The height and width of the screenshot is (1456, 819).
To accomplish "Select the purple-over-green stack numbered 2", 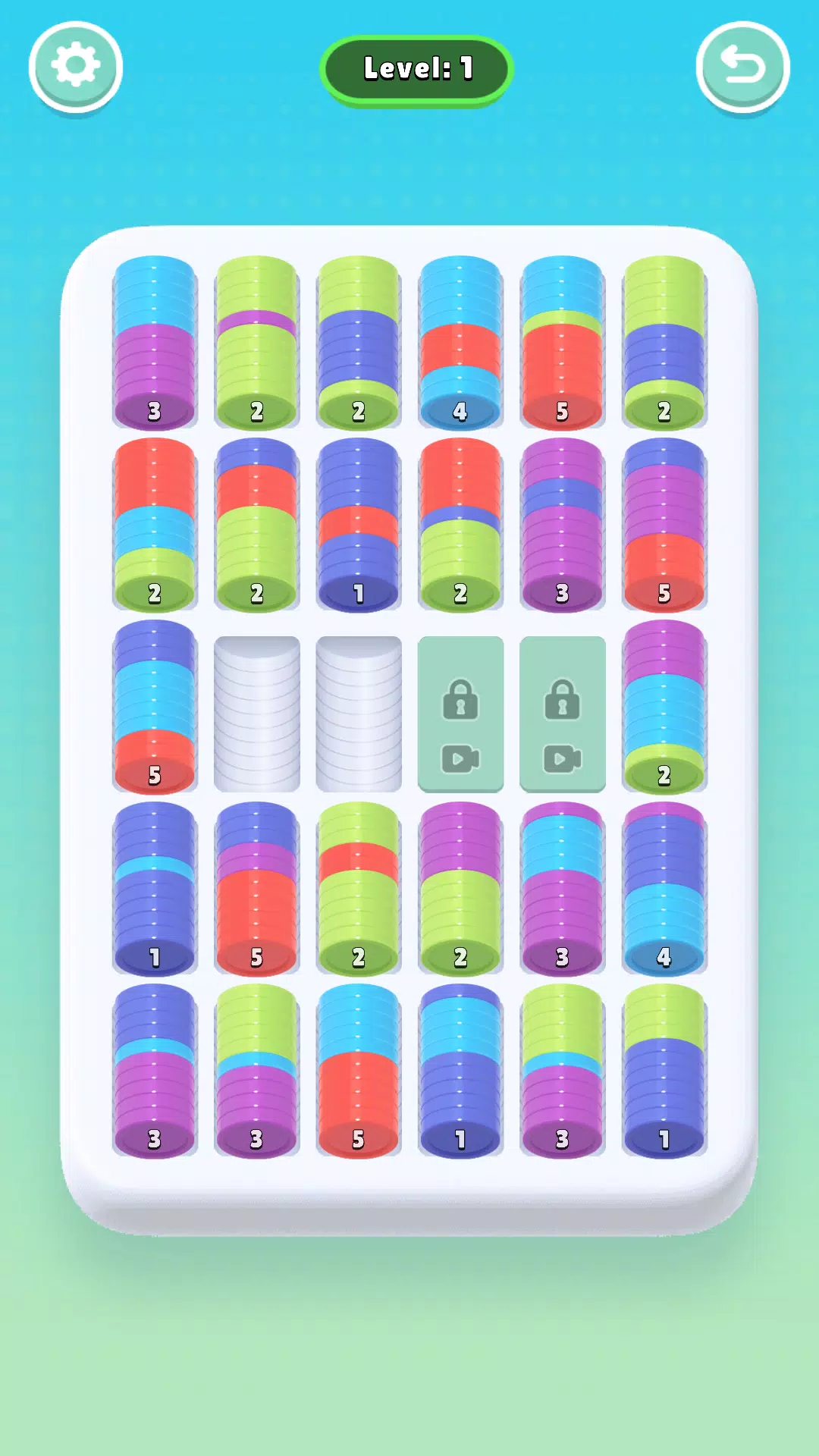I will click(460, 889).
